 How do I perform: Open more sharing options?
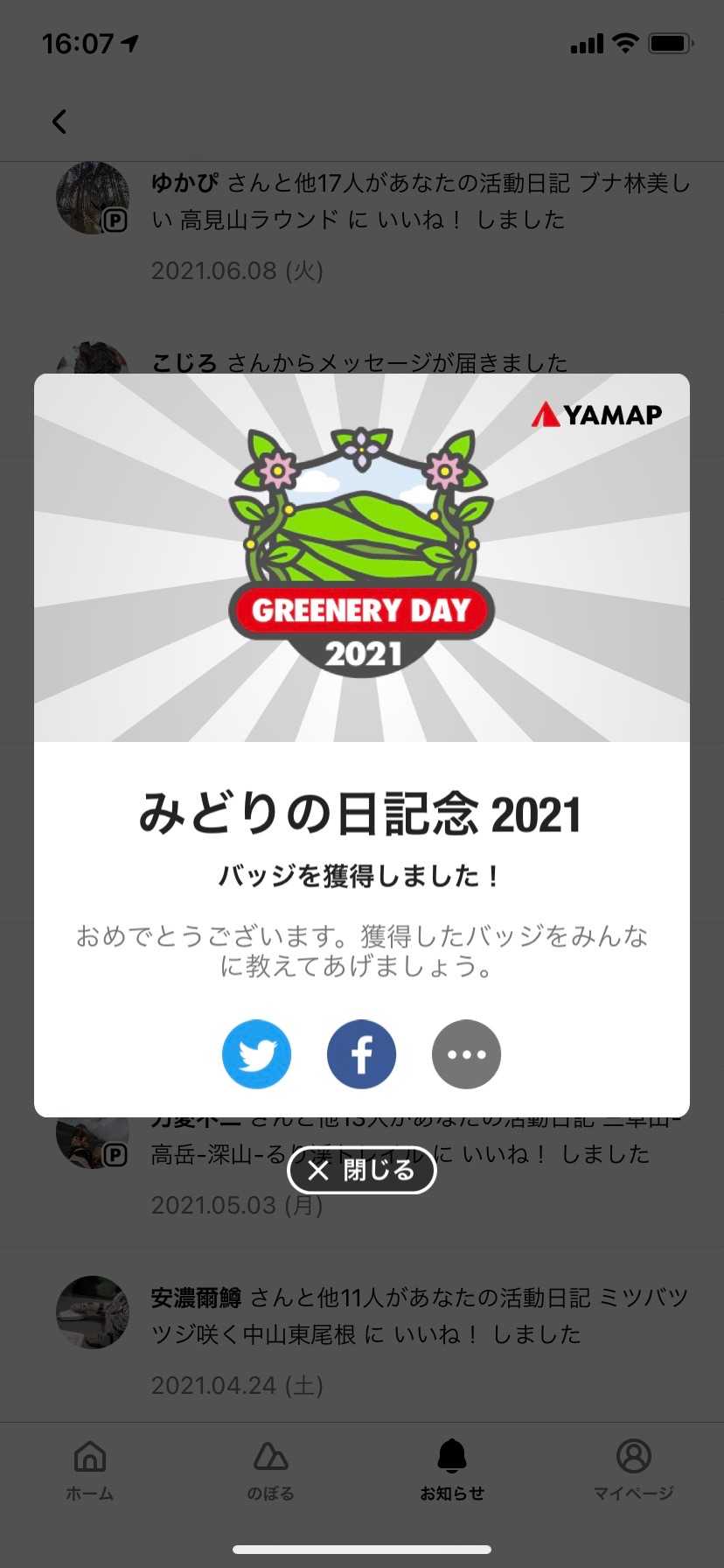click(x=466, y=1053)
